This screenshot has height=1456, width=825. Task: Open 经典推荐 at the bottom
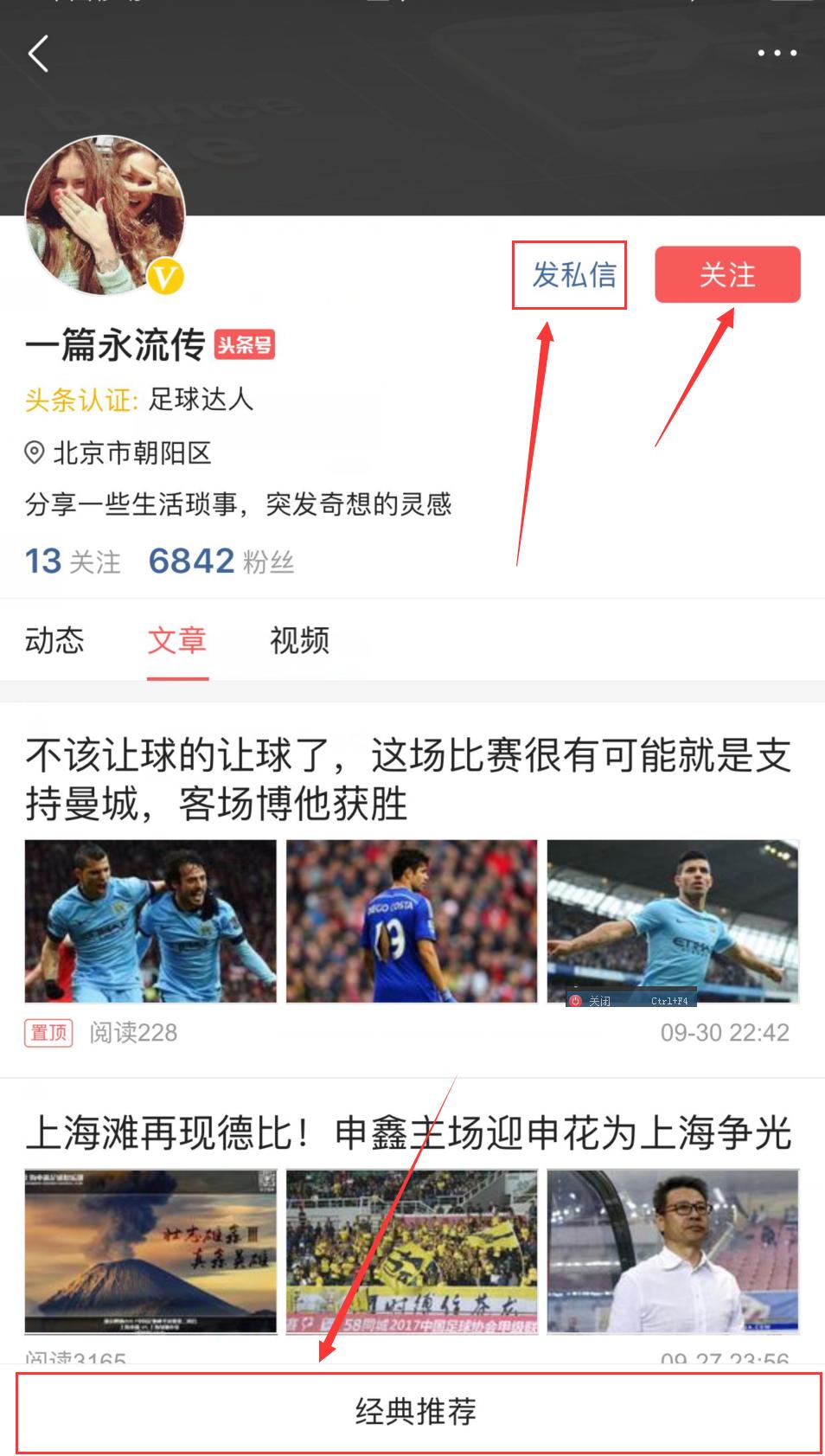[412, 1410]
